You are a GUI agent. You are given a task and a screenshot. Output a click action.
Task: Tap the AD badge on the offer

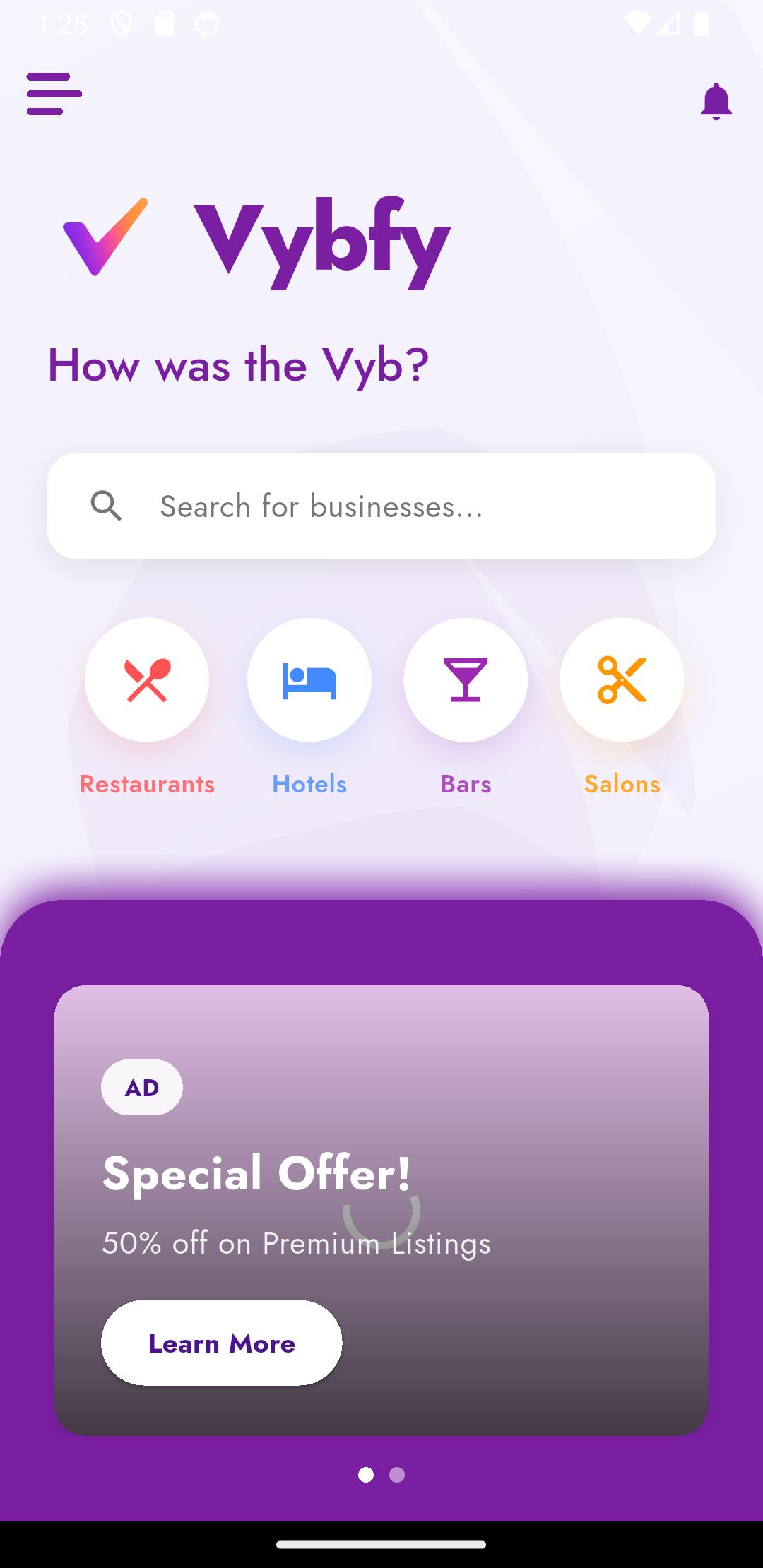141,1087
